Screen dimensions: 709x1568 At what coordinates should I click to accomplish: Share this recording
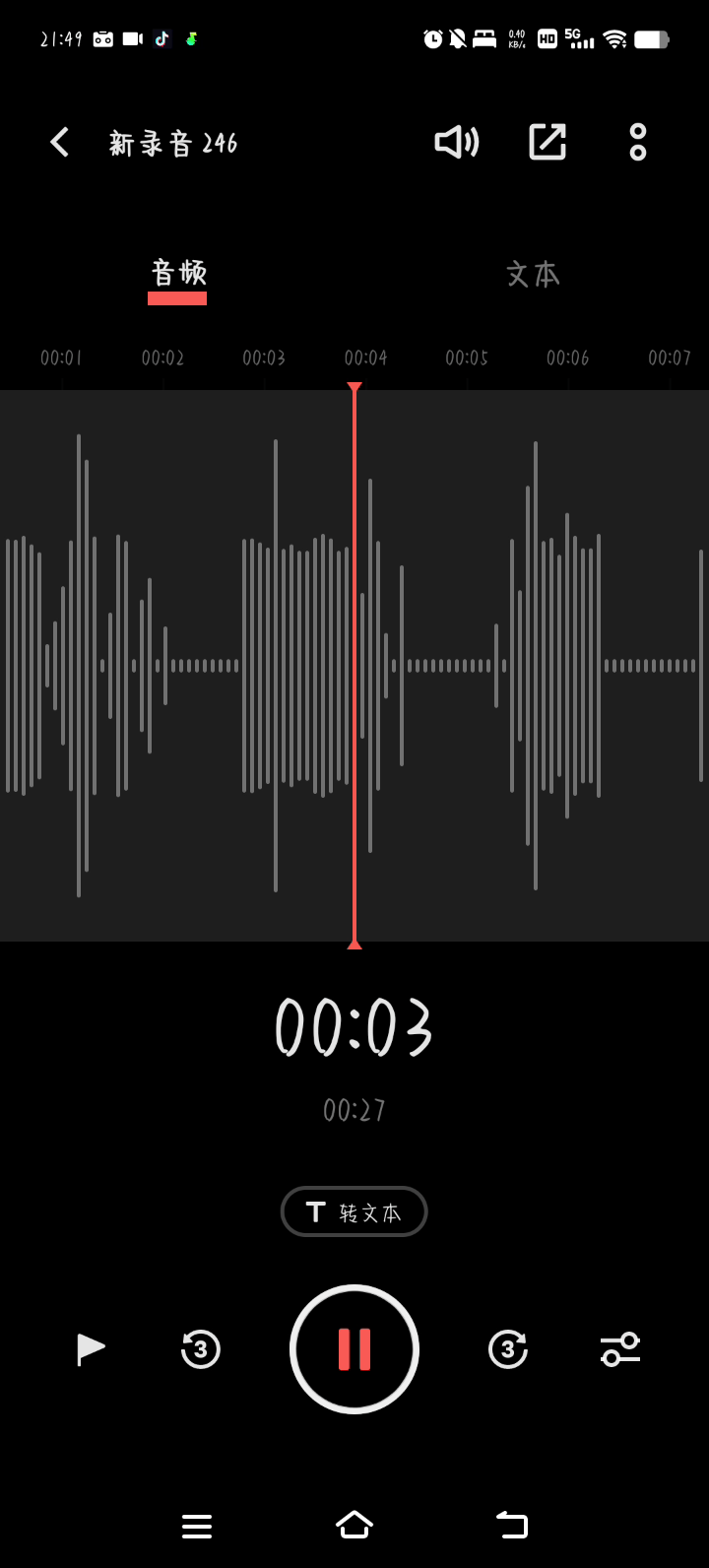[x=548, y=143]
